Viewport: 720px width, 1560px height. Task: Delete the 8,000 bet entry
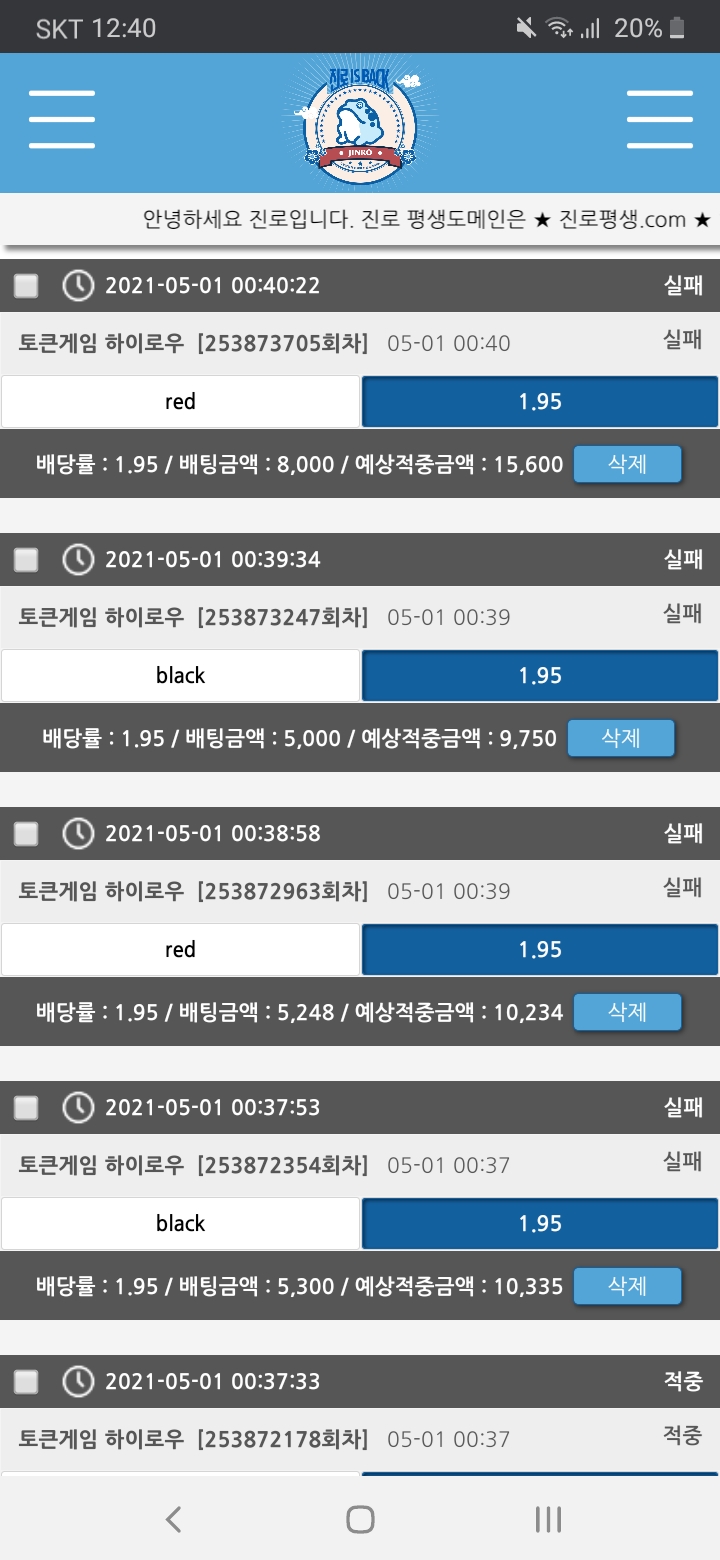coord(627,464)
